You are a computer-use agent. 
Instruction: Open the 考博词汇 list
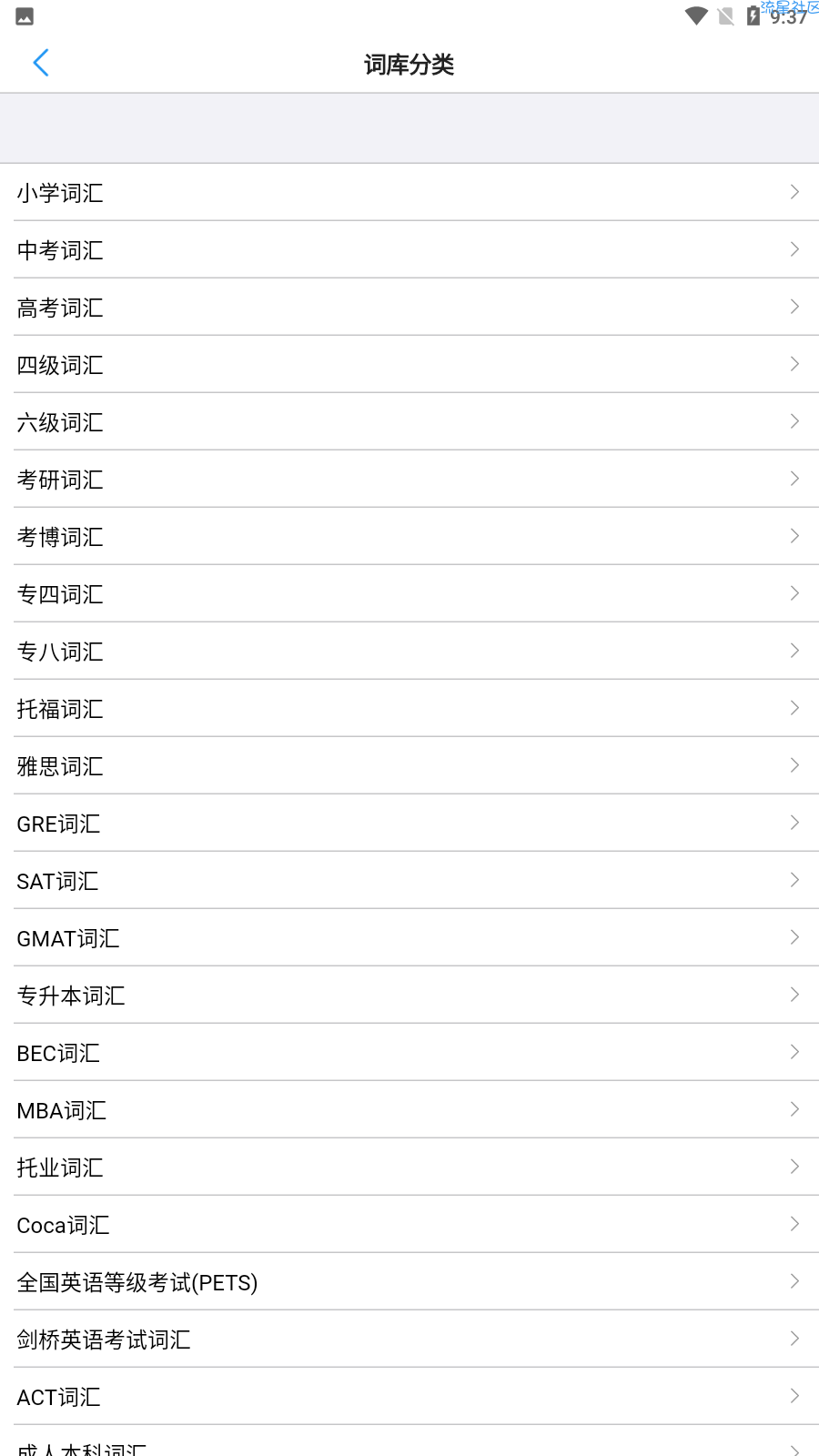tap(409, 536)
